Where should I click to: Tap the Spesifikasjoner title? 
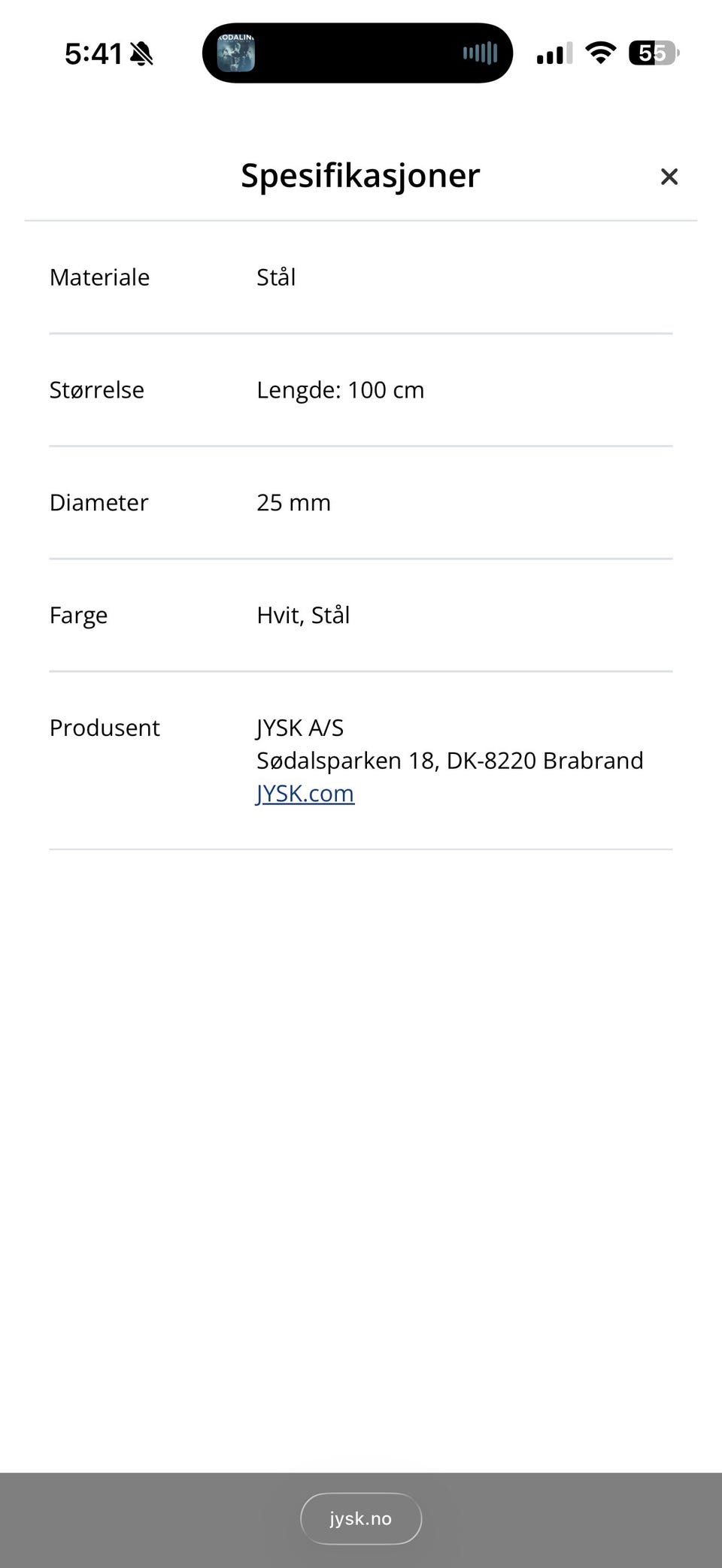click(359, 174)
